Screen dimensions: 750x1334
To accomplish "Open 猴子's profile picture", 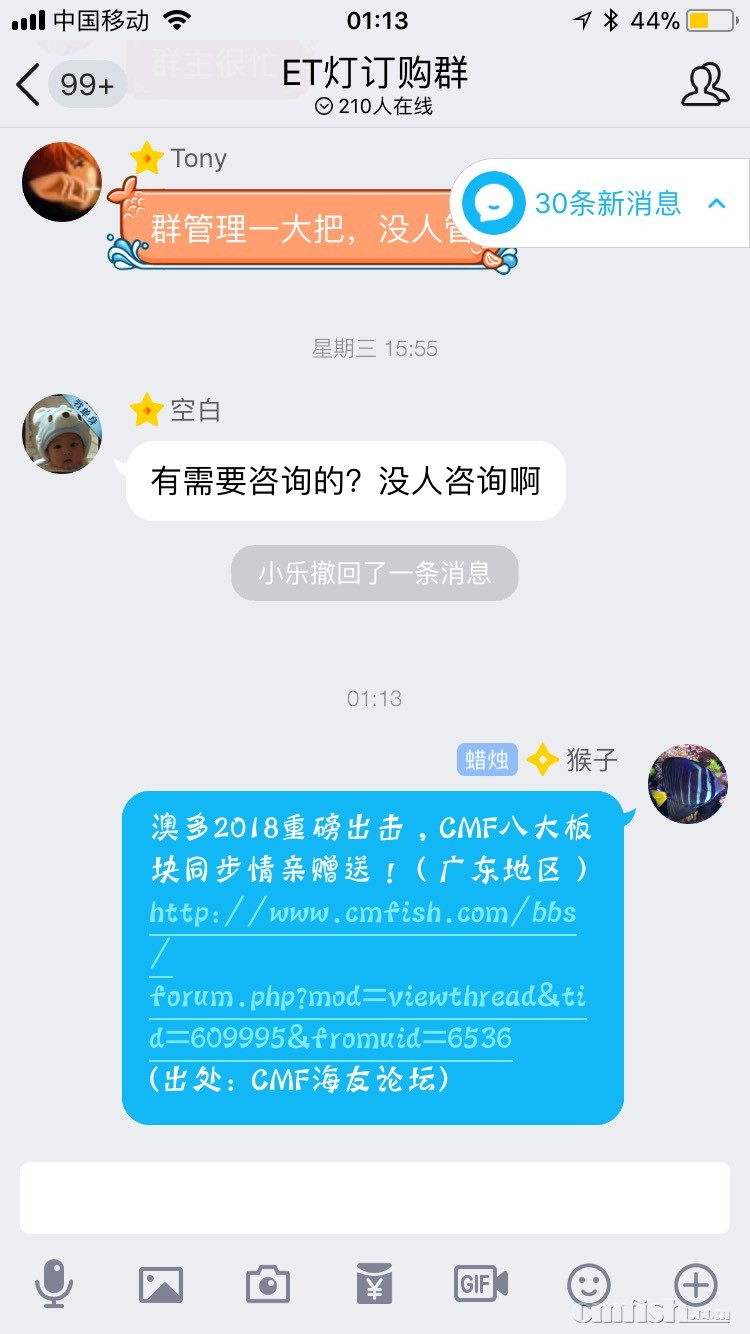I will [687, 783].
